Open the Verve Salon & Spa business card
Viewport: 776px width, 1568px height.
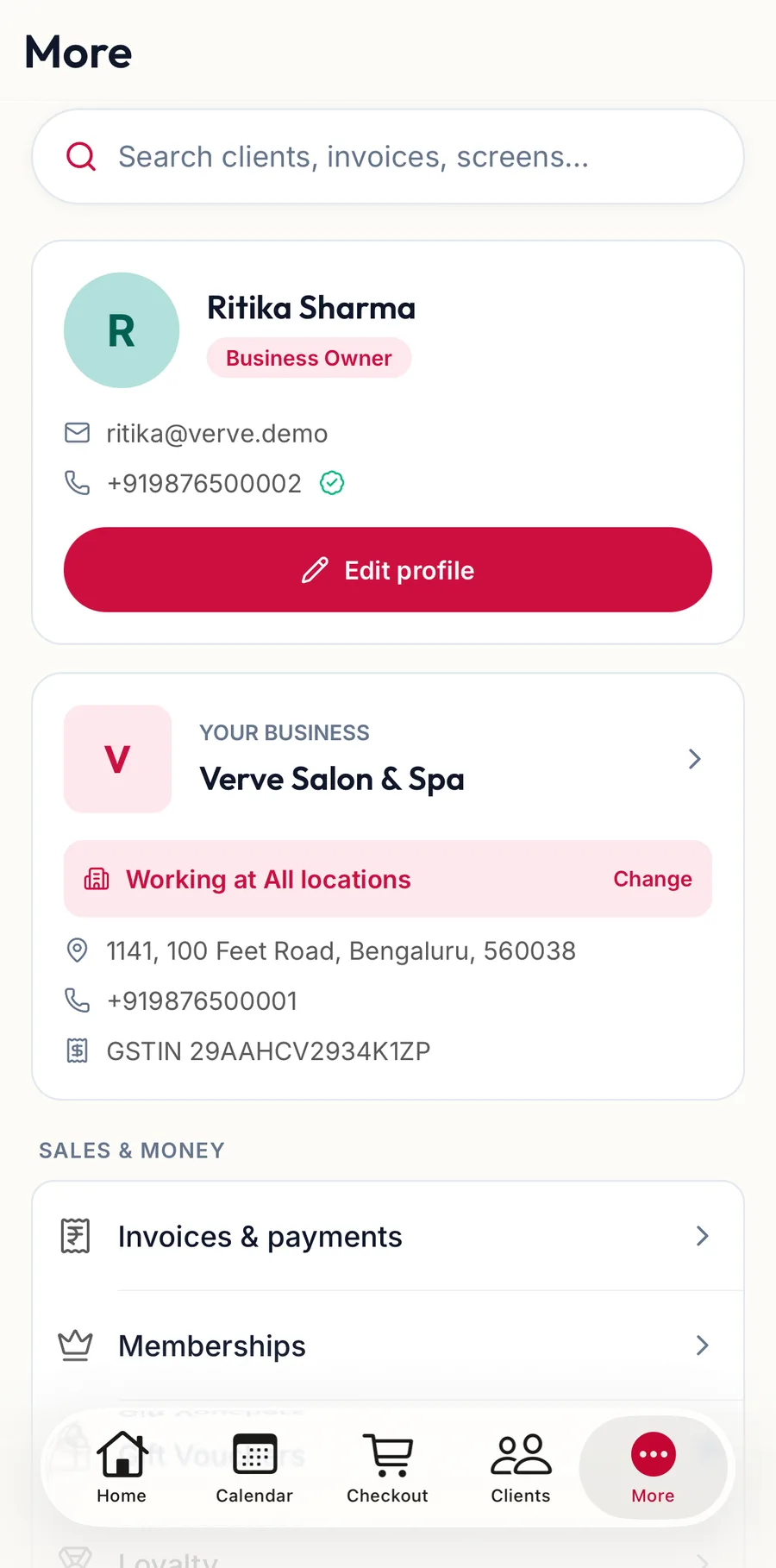tap(388, 759)
